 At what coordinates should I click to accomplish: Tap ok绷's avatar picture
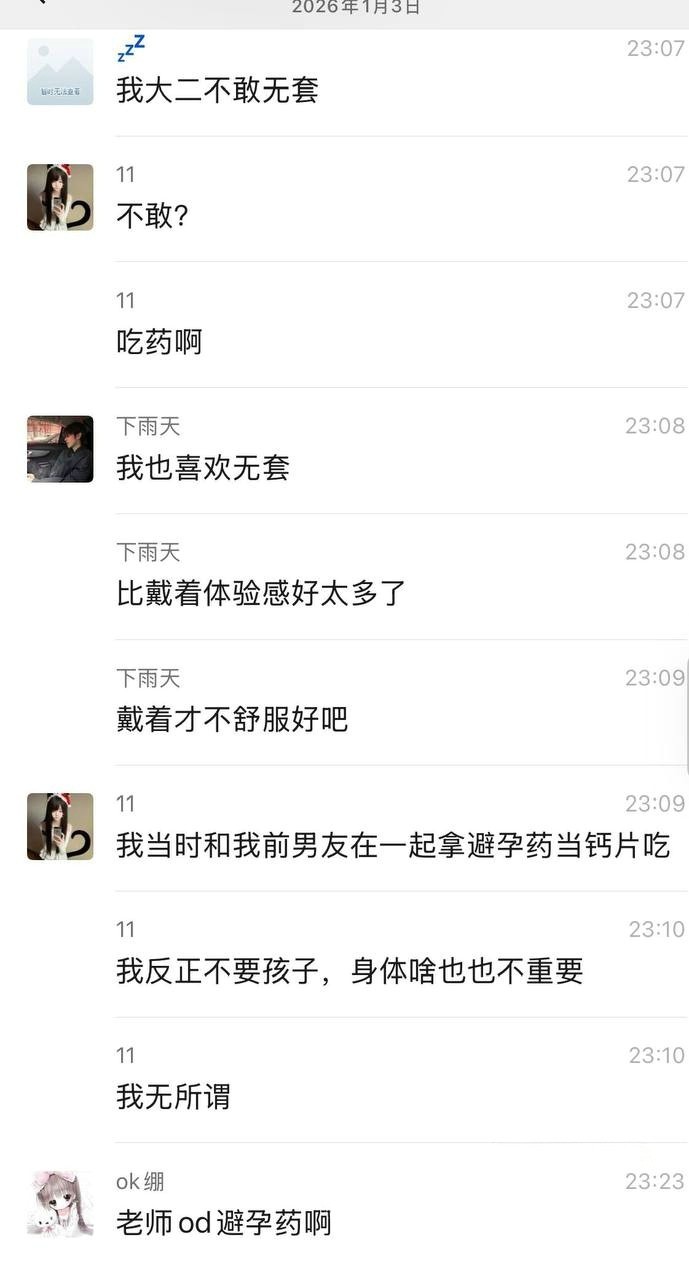click(x=60, y=1204)
